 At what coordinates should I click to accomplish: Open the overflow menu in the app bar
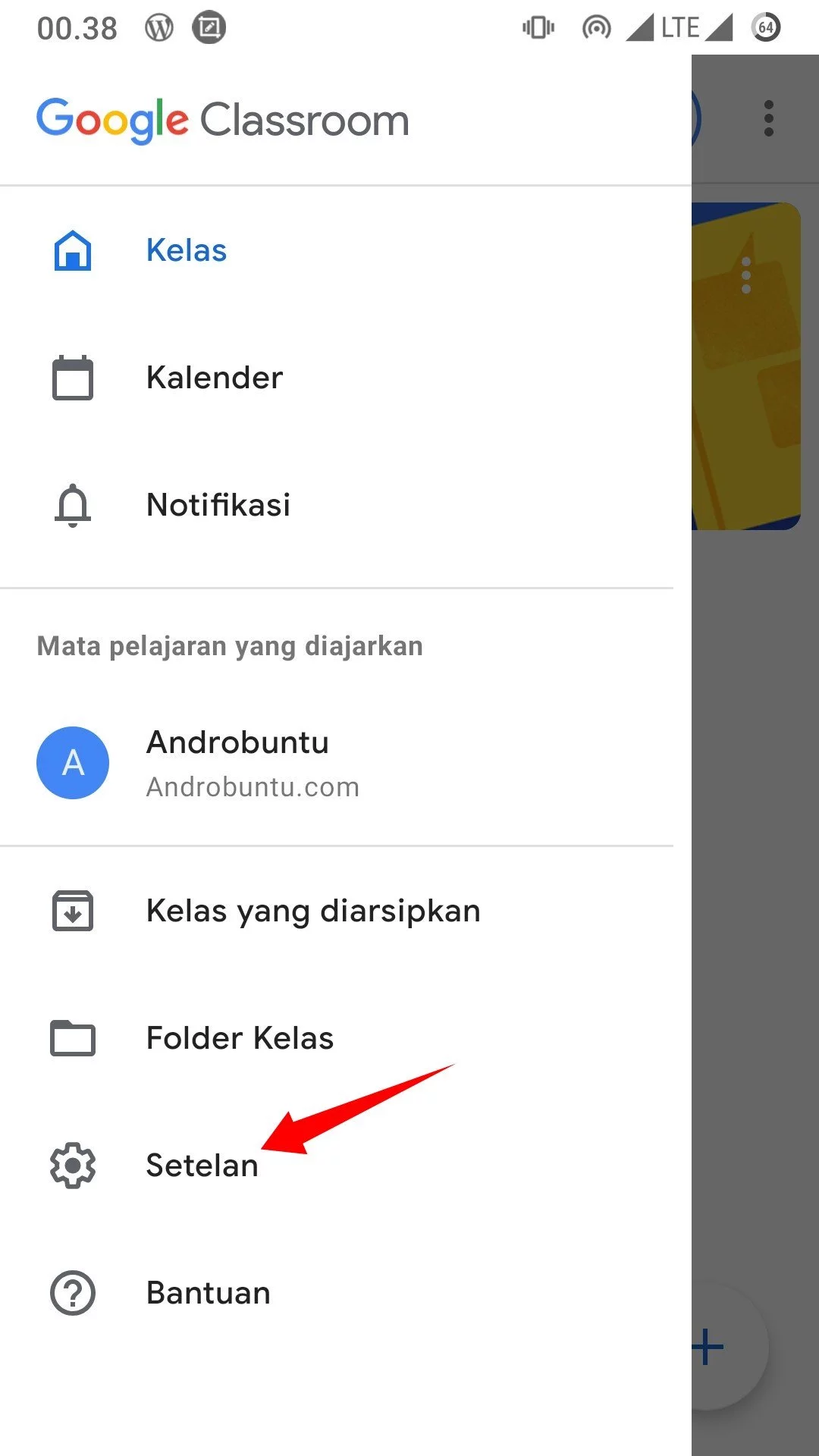tap(768, 118)
